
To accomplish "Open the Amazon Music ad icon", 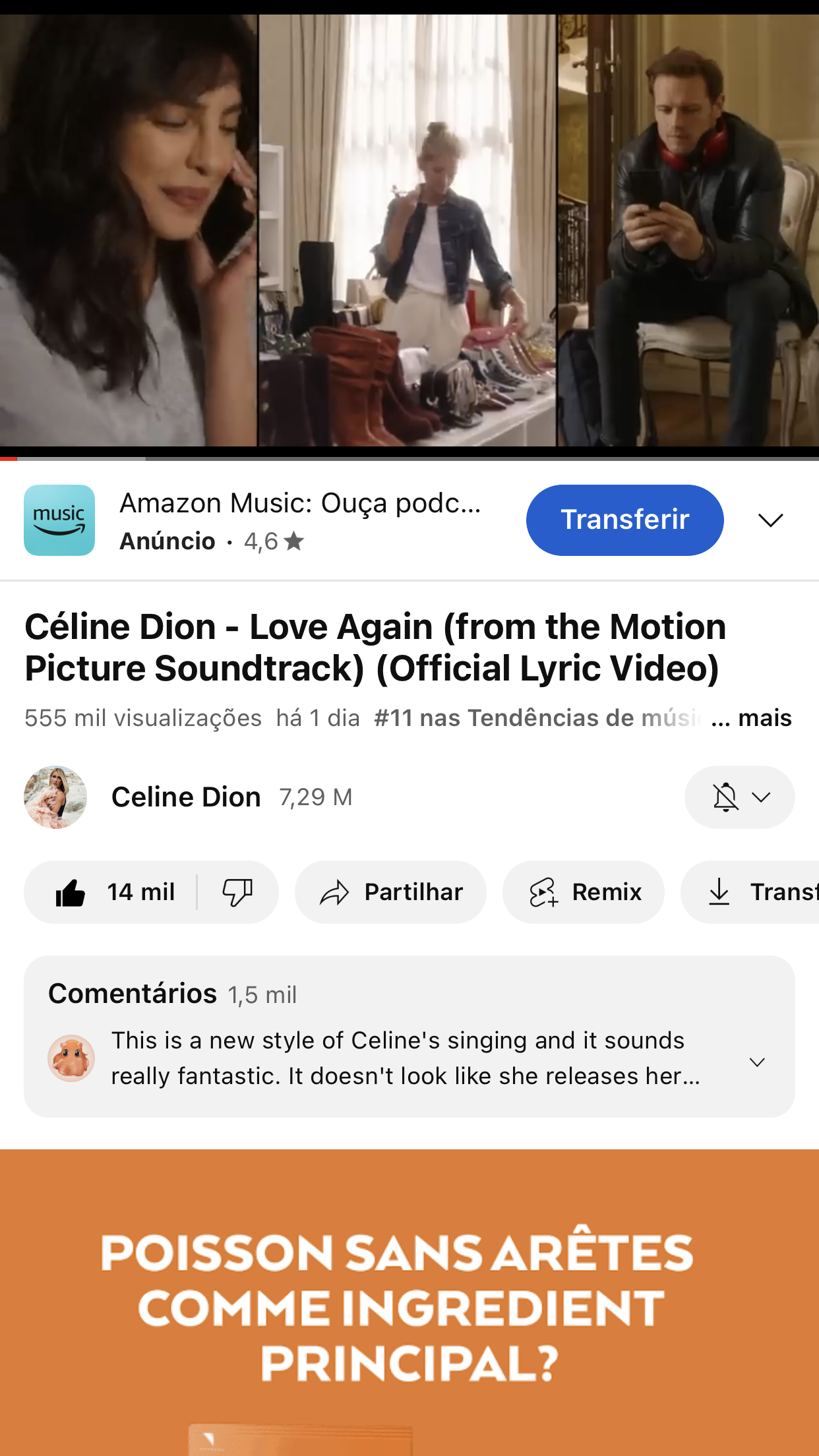I will point(59,520).
